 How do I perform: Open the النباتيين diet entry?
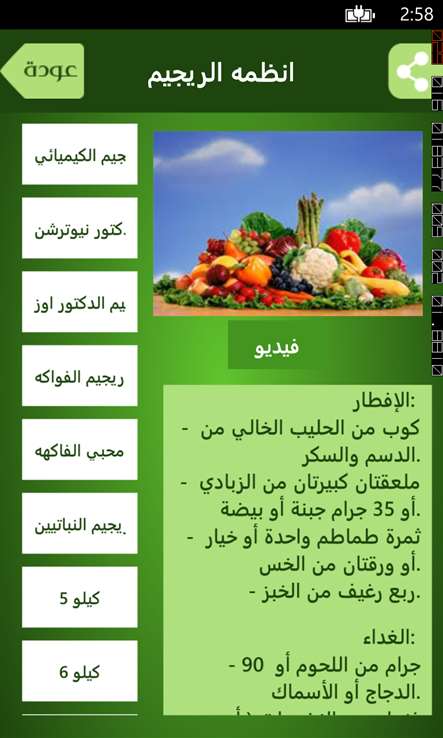coord(80,523)
